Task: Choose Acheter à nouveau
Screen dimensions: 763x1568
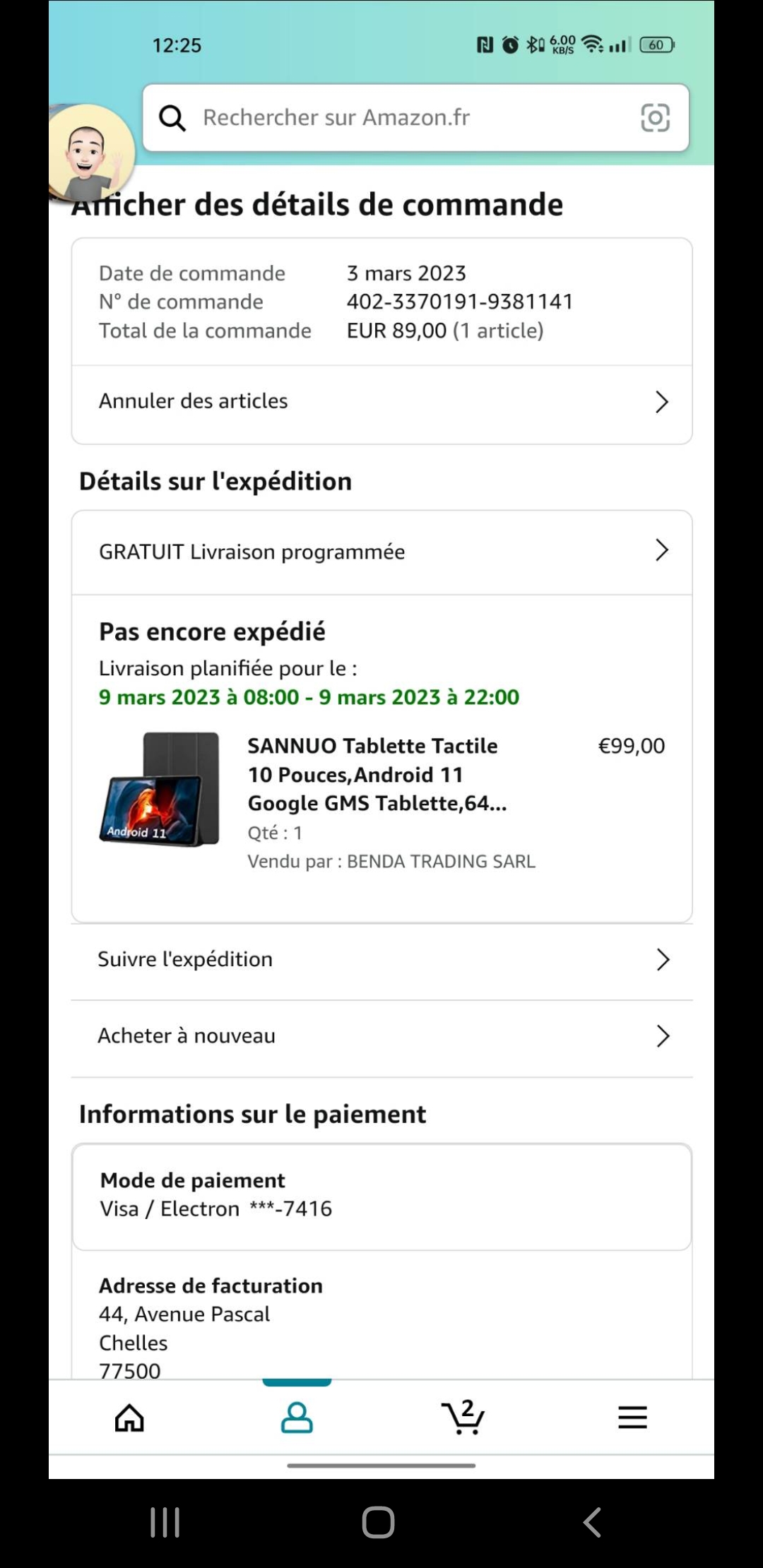Action: point(381,1035)
